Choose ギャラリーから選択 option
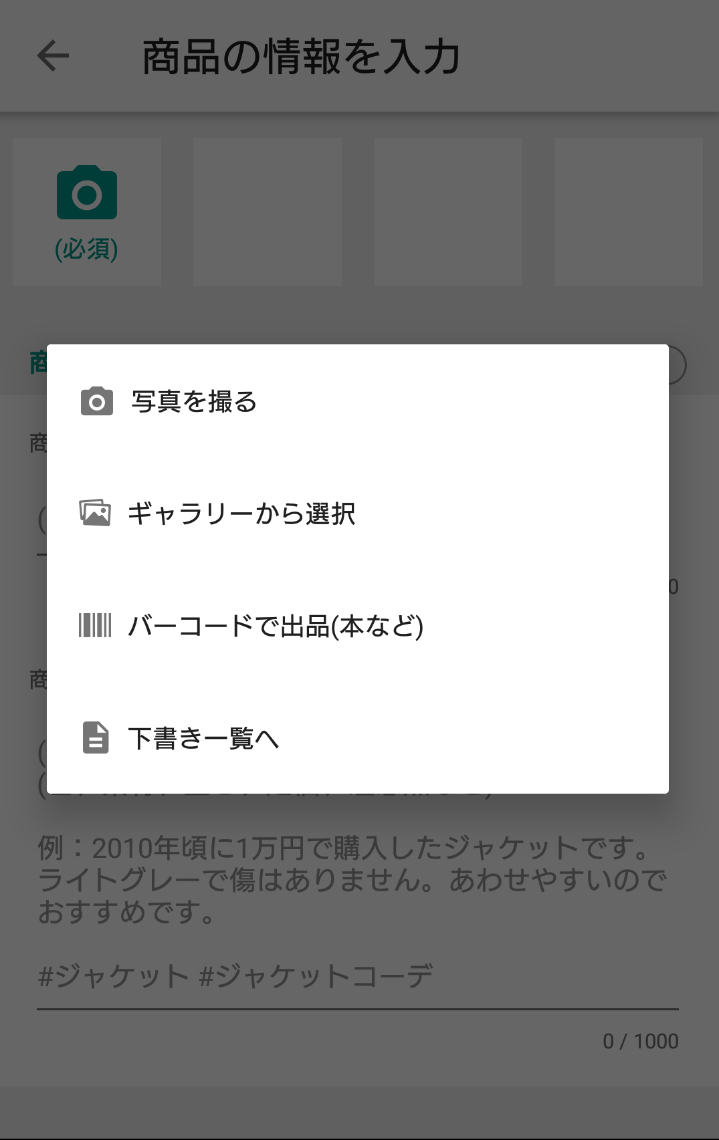 pyautogui.click(x=240, y=514)
